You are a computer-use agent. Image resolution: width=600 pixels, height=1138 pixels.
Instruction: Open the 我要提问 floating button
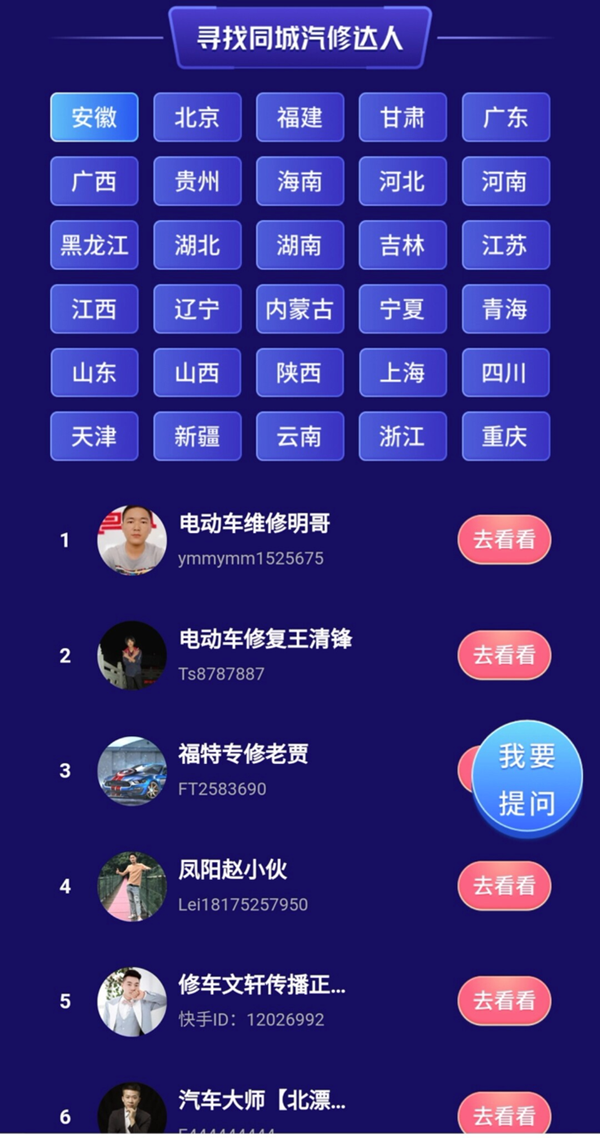point(527,779)
